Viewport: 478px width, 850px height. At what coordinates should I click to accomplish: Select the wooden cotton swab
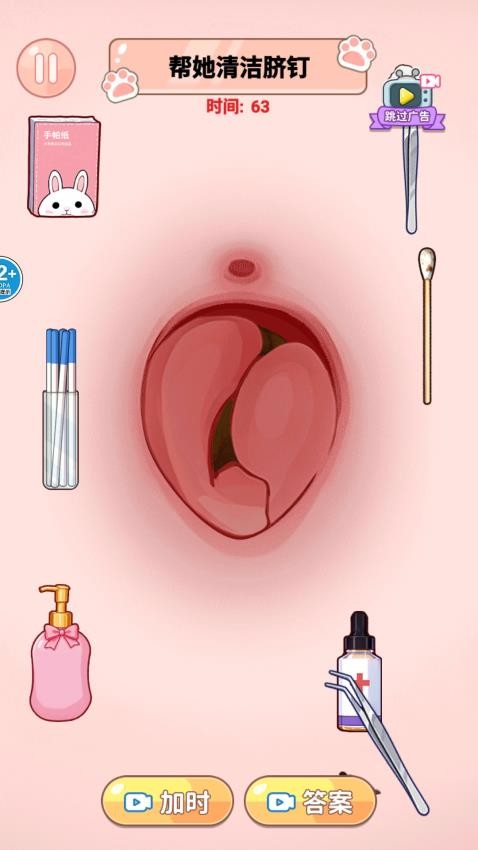coord(427,326)
